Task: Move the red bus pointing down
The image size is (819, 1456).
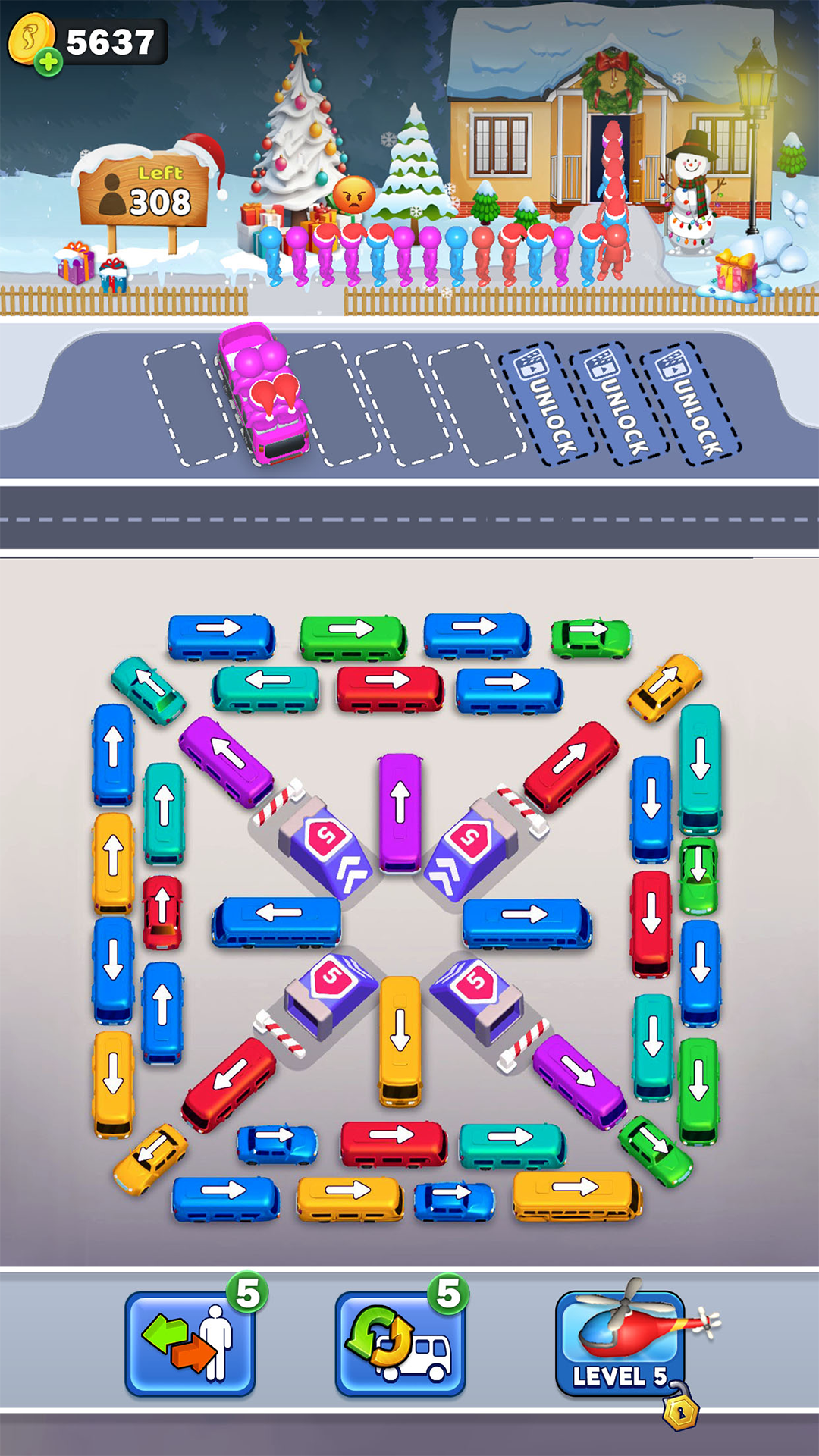Action: (651, 922)
